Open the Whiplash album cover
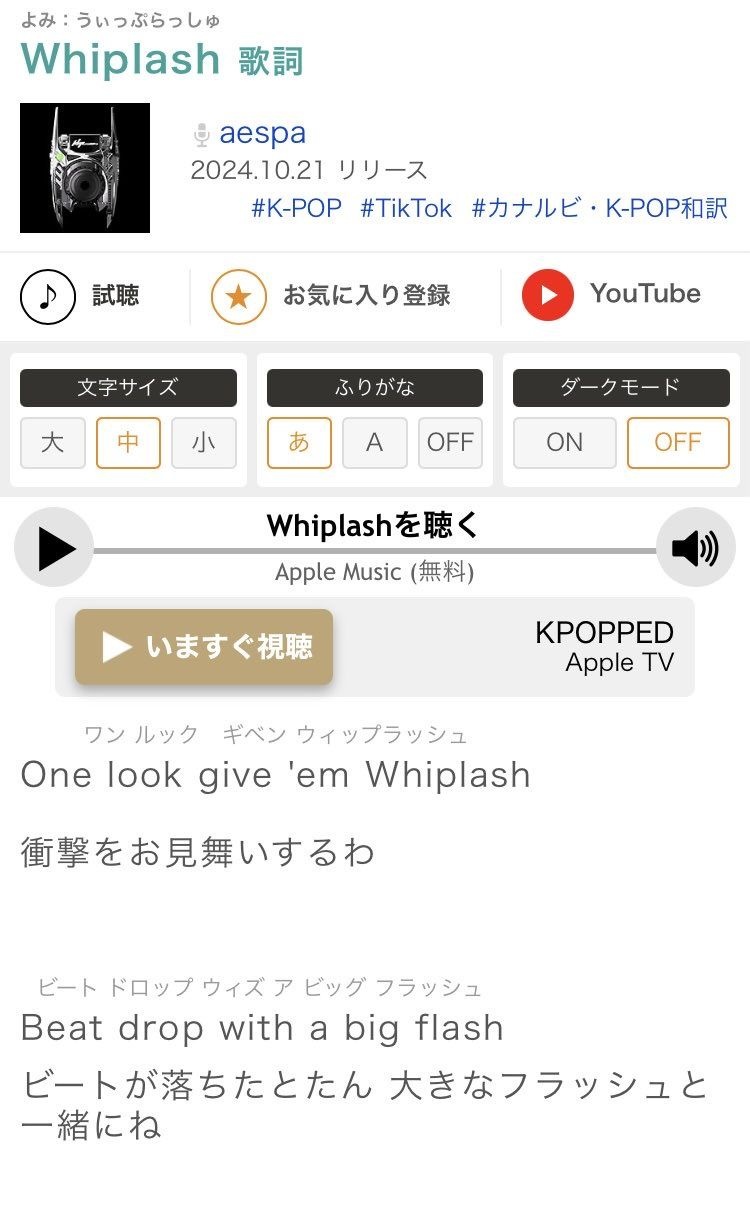The width and height of the screenshot is (750, 1206). [85, 168]
